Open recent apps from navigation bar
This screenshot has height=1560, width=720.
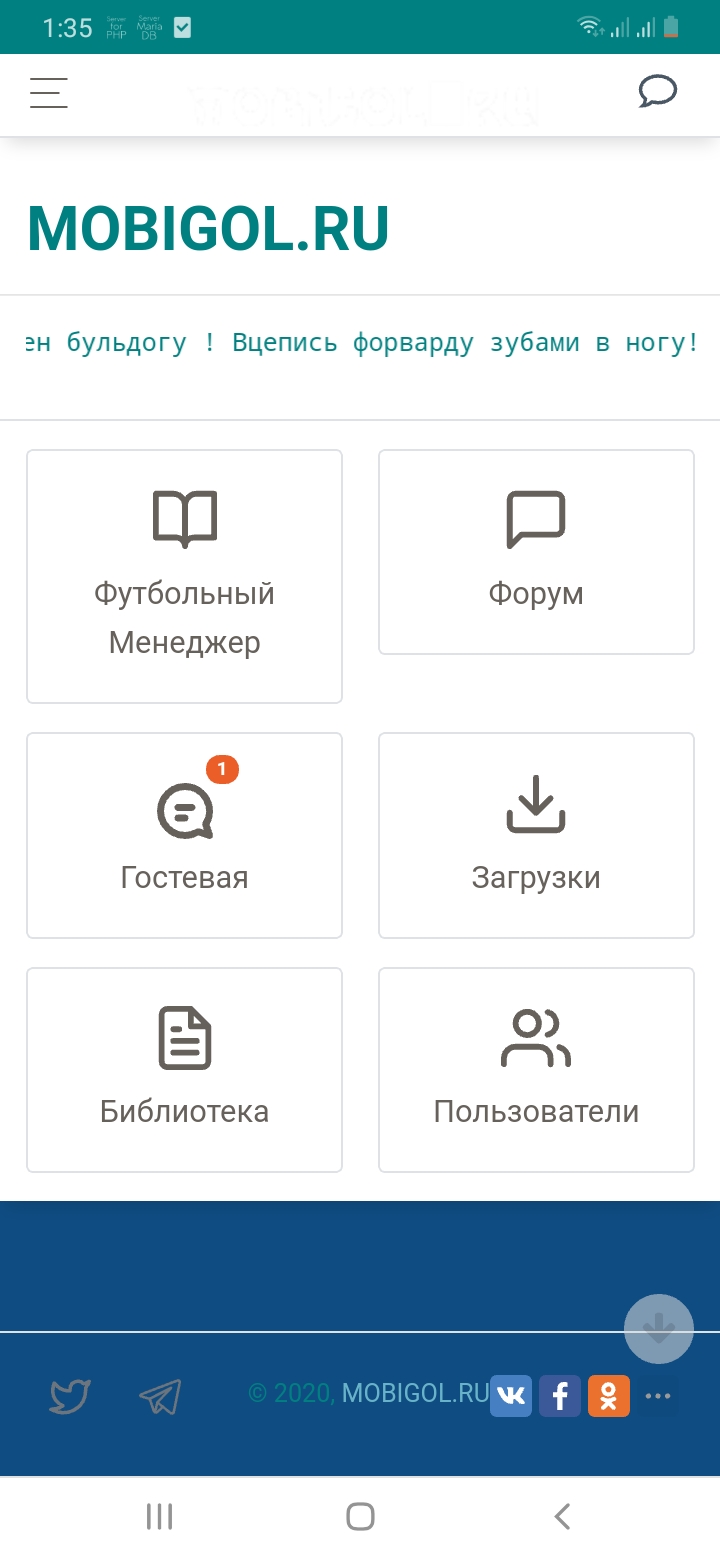(x=159, y=1516)
